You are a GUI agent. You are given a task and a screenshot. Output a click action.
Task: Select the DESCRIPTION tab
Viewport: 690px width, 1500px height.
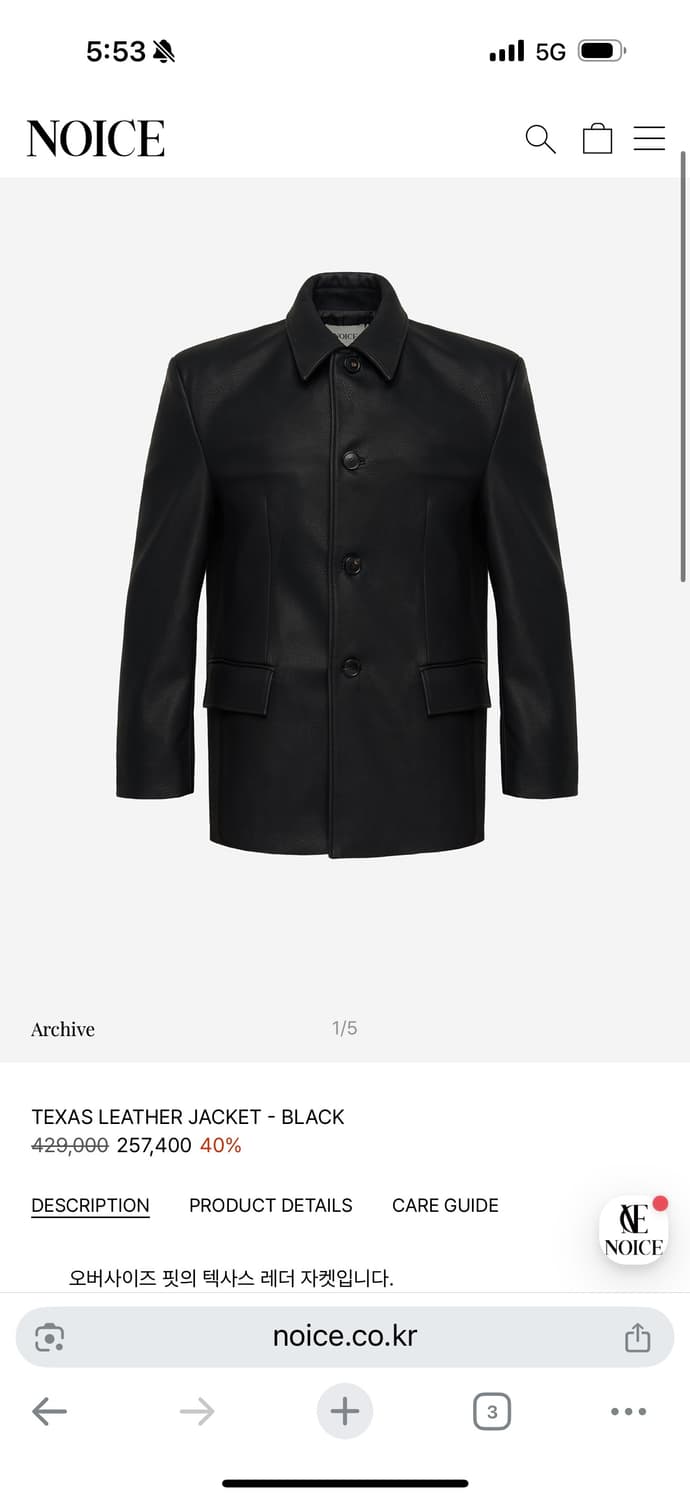(x=90, y=1205)
